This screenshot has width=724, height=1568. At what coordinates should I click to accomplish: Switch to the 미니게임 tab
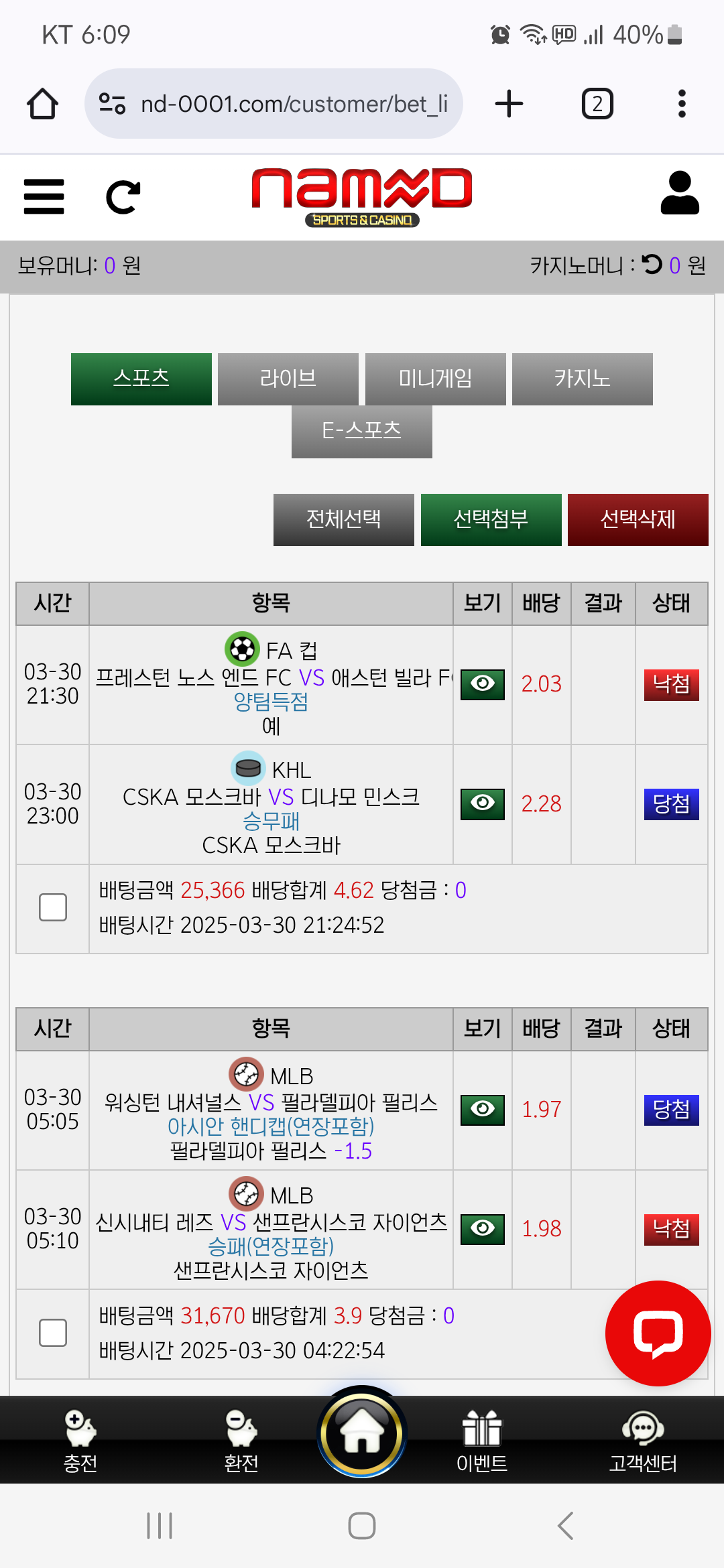click(x=436, y=379)
